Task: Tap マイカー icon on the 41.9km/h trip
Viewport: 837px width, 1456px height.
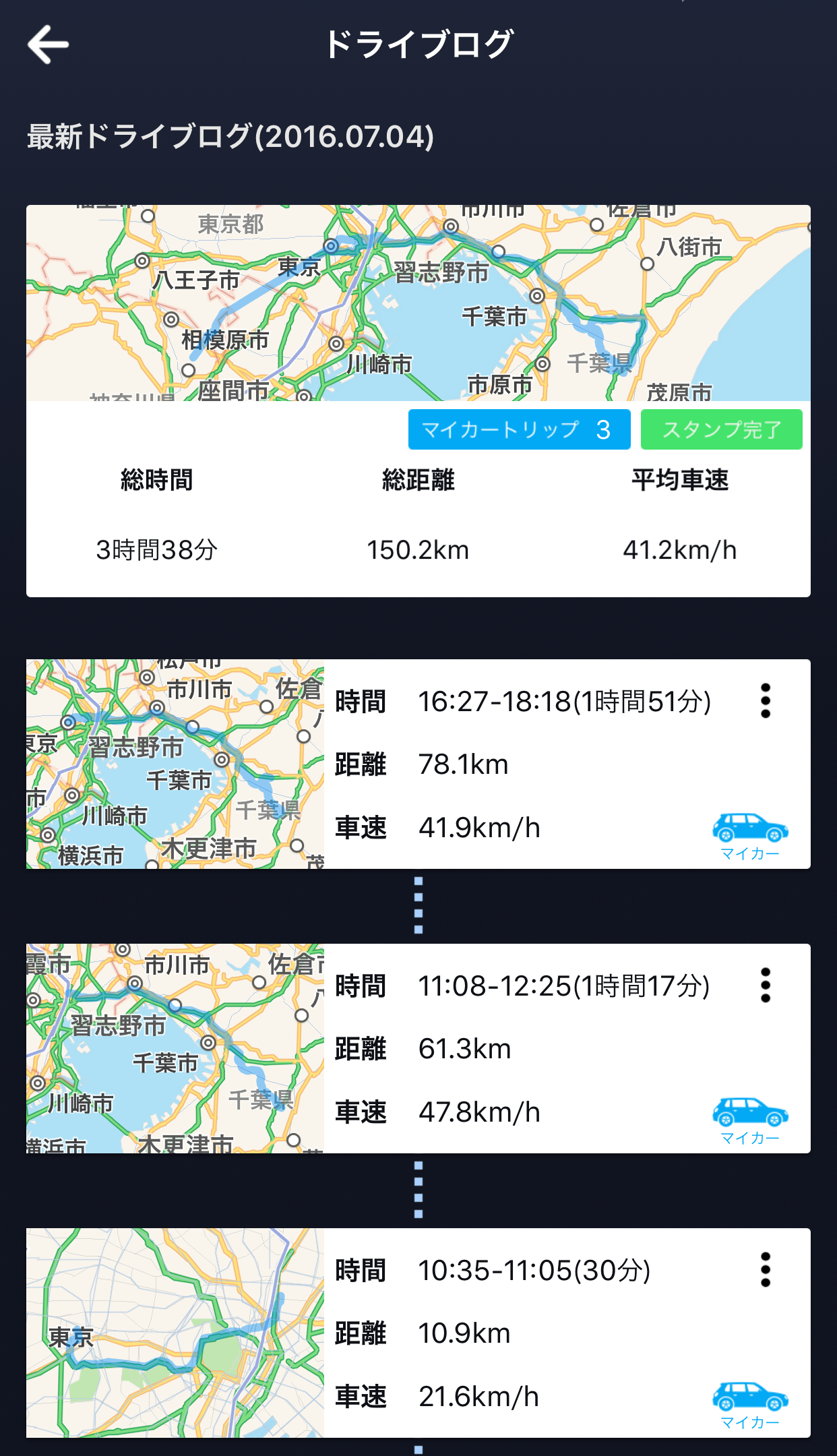Action: 750,837
